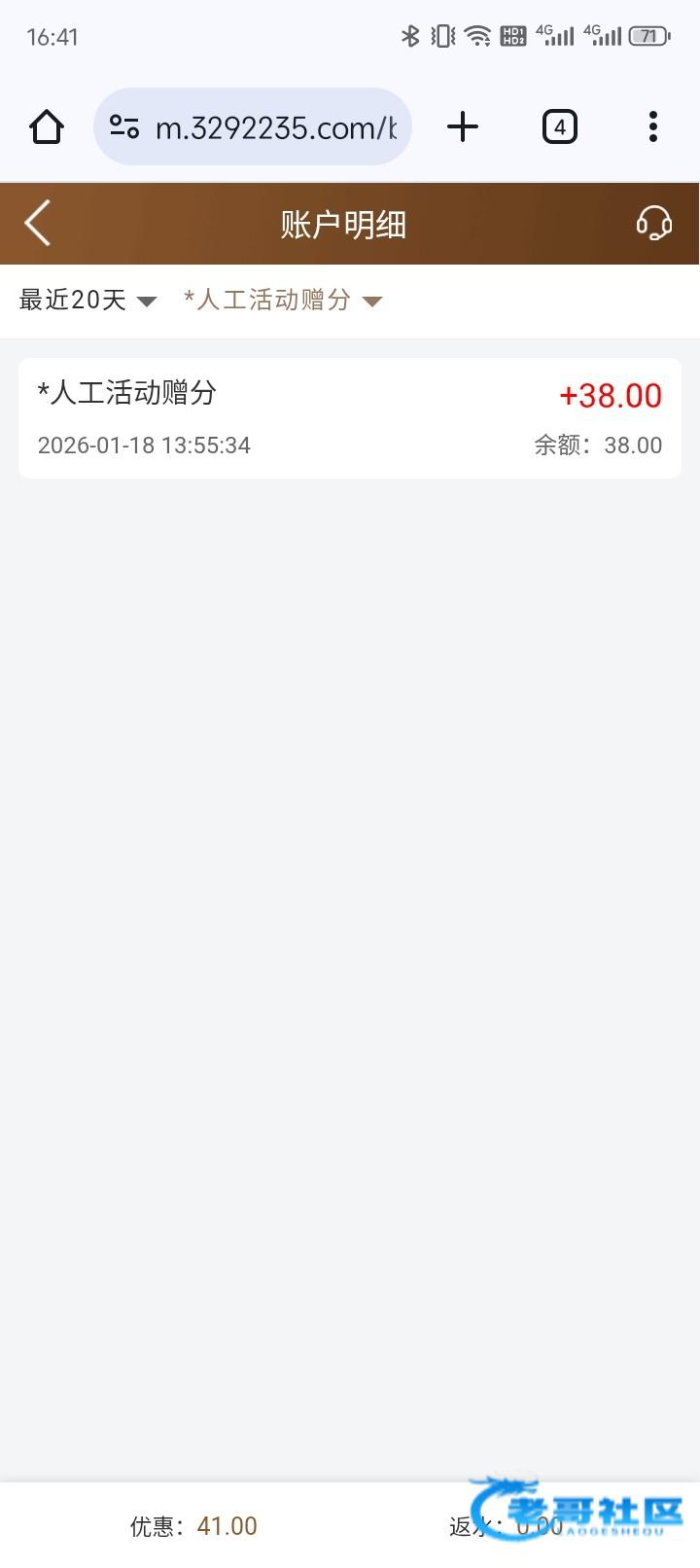
Task: Go back from 账户明细 page
Action: [x=38, y=224]
